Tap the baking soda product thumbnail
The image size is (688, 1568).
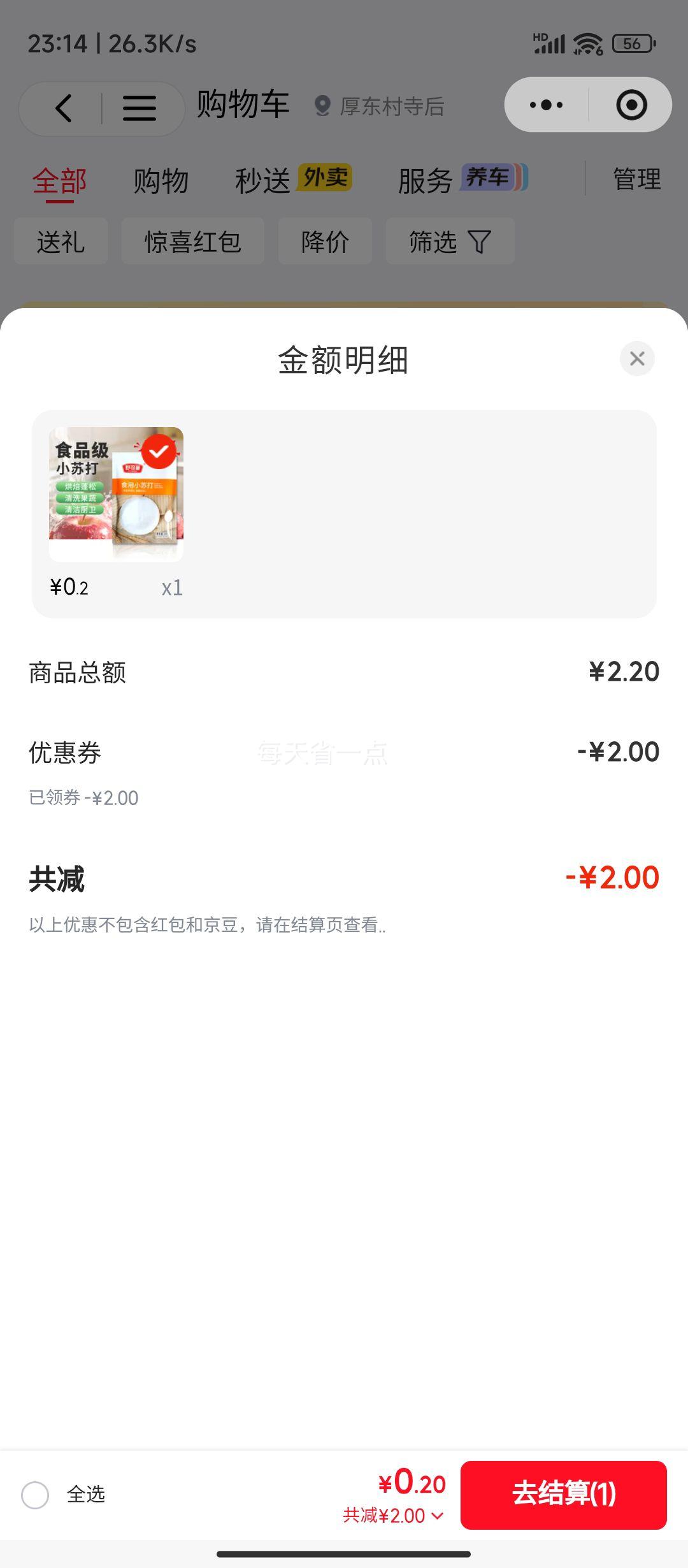[x=115, y=494]
